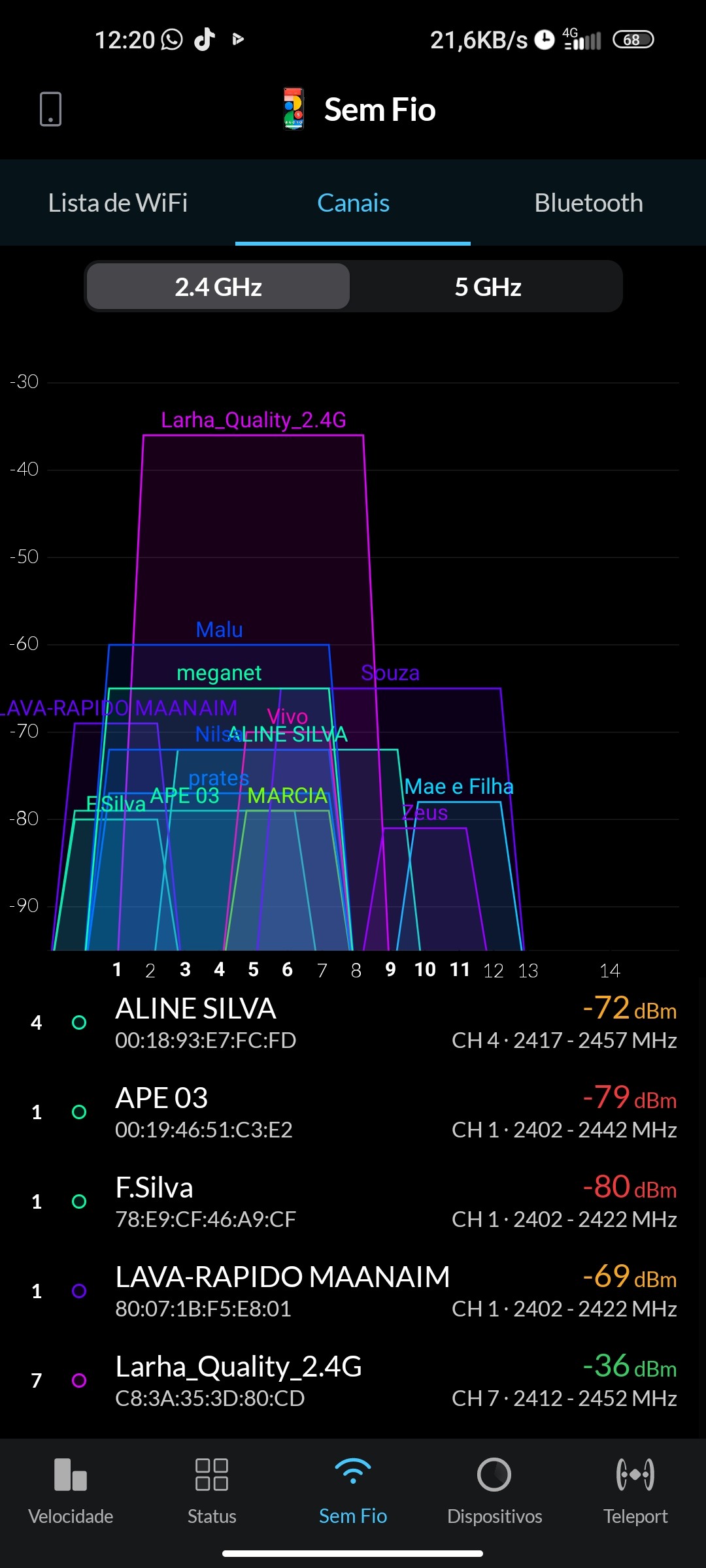Switch to the Lista de WiFi tab

[x=118, y=203]
